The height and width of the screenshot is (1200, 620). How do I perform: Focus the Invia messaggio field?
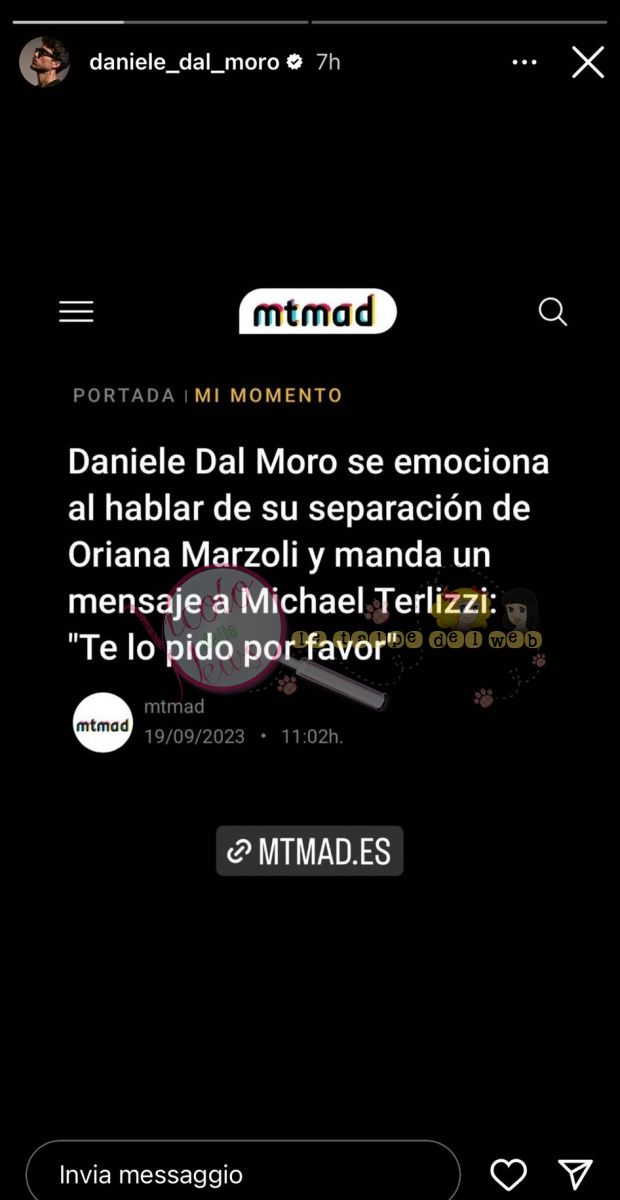243,1173
